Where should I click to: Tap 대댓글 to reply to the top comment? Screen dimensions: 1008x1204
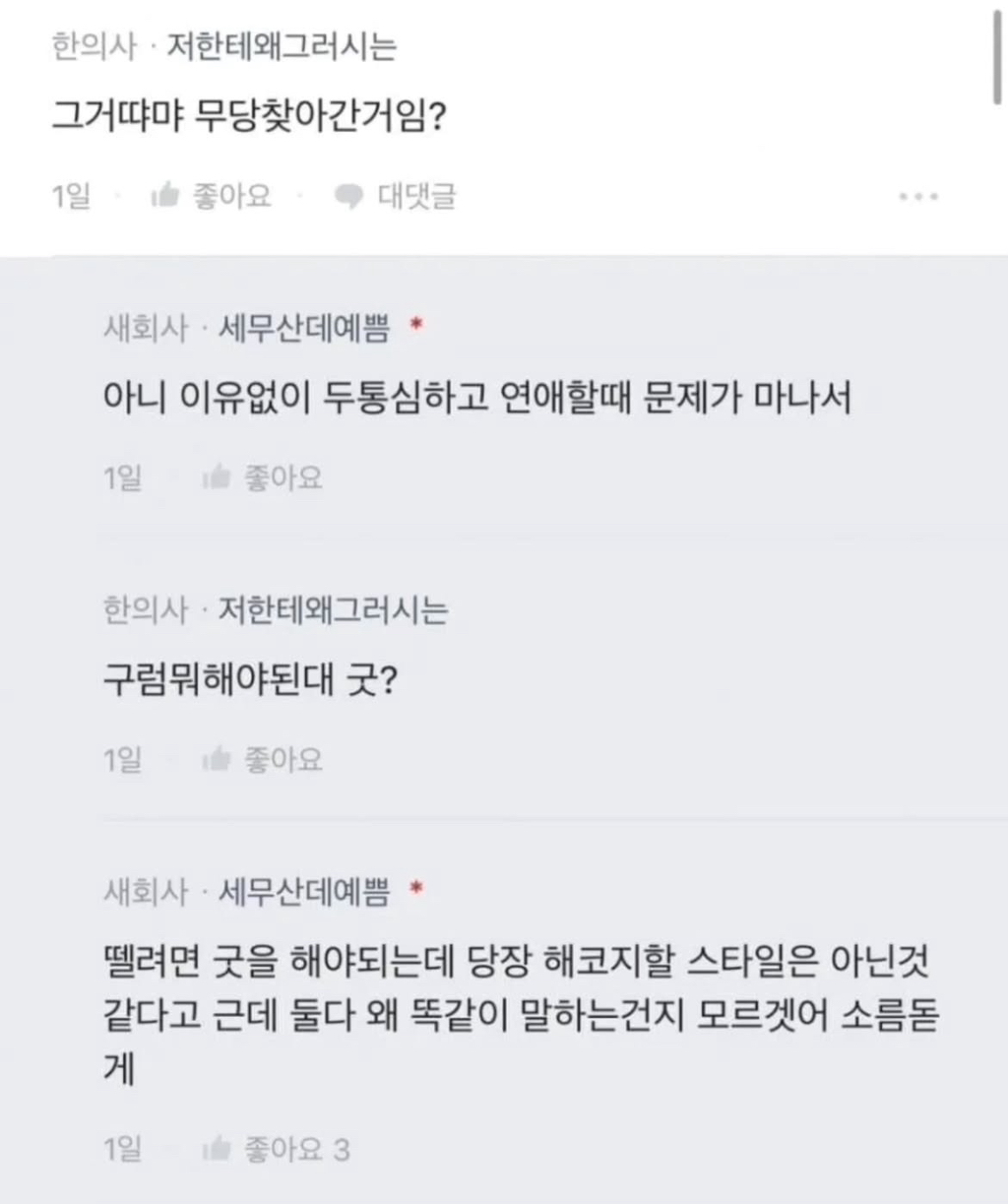(x=396, y=196)
